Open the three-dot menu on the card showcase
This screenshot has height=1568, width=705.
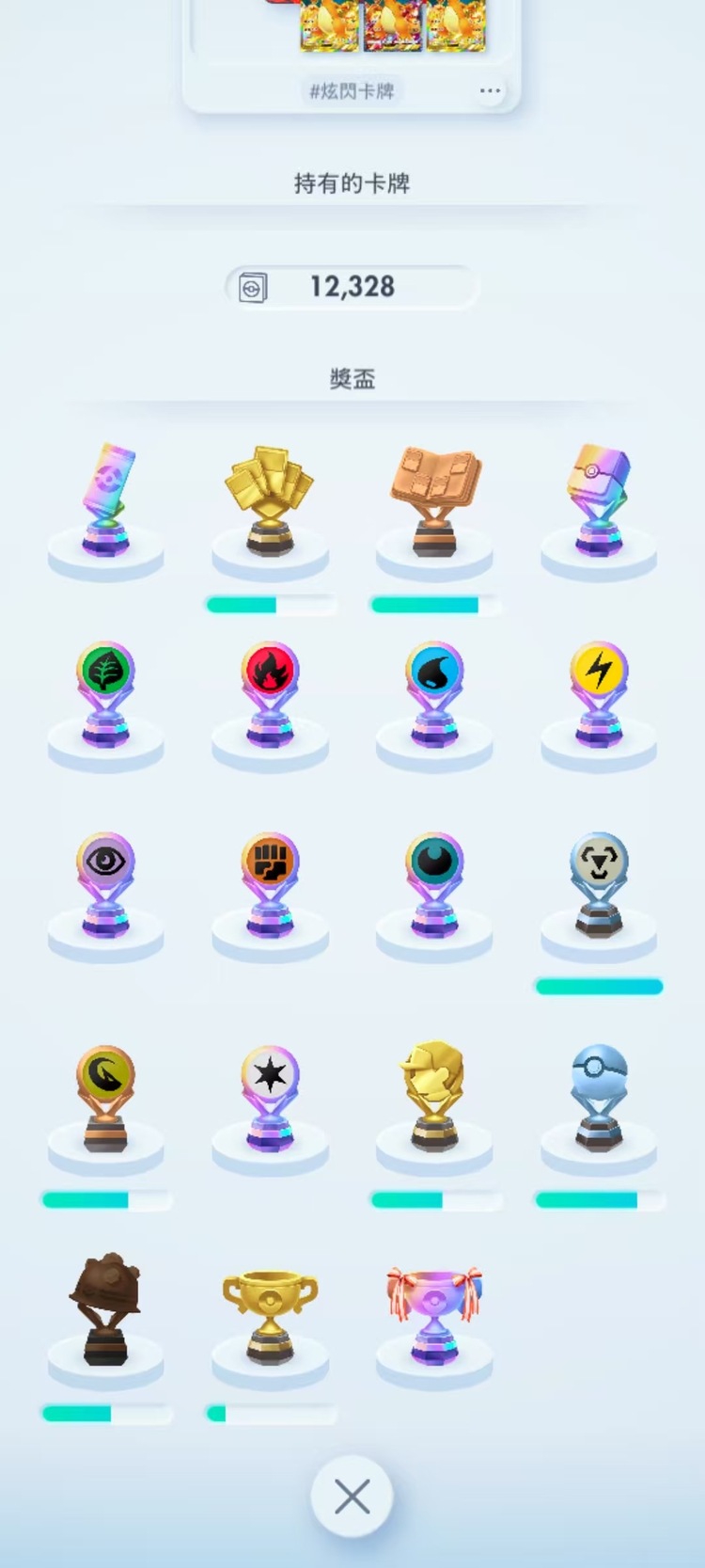click(490, 91)
